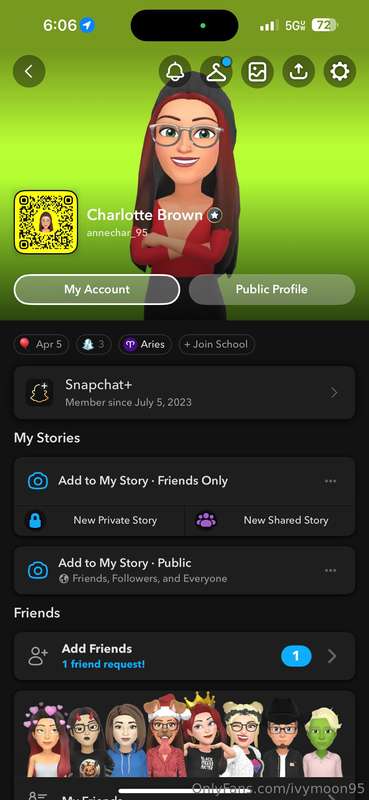Open the notifications bell
Image resolution: width=369 pixels, height=800 pixels.
(175, 71)
